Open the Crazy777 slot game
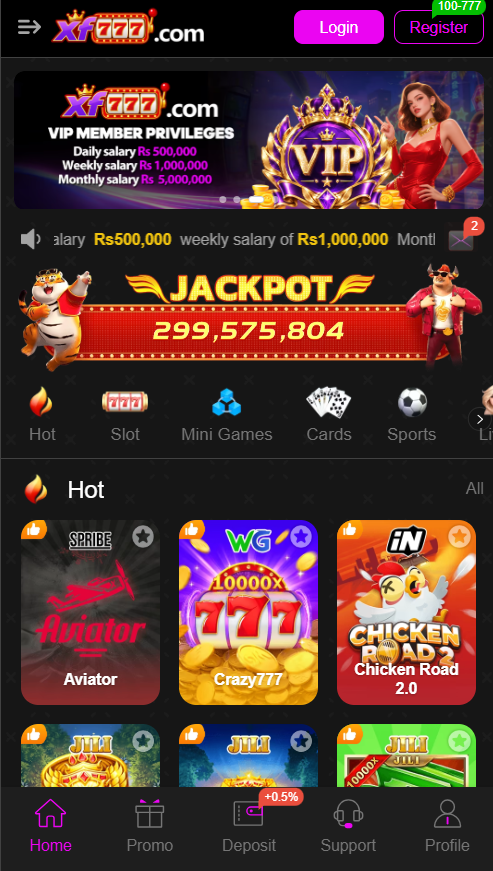Image resolution: width=493 pixels, height=871 pixels. [x=248, y=612]
